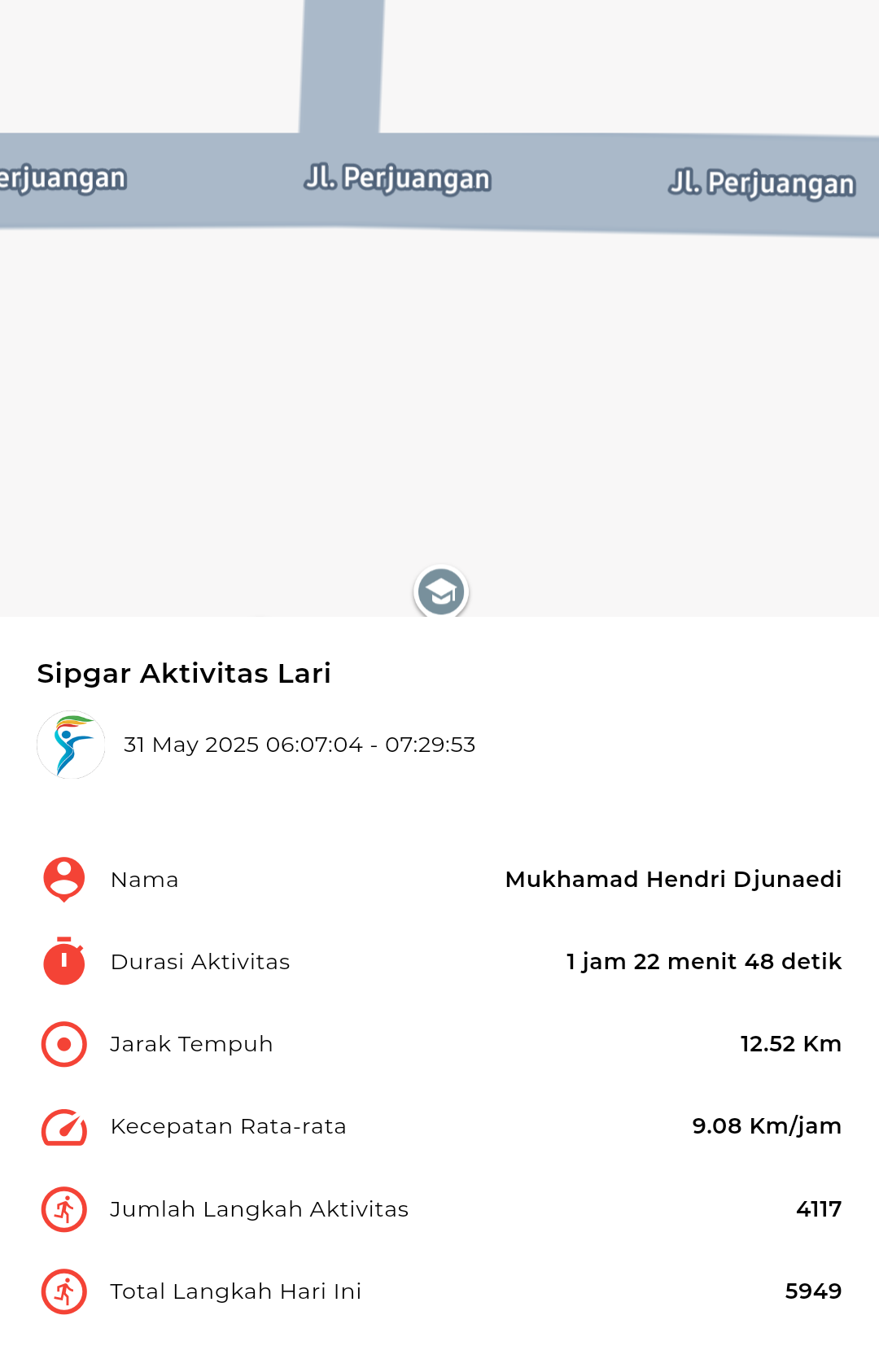879x1372 pixels.
Task: Click the distance value 12.52 Km
Action: click(790, 1044)
